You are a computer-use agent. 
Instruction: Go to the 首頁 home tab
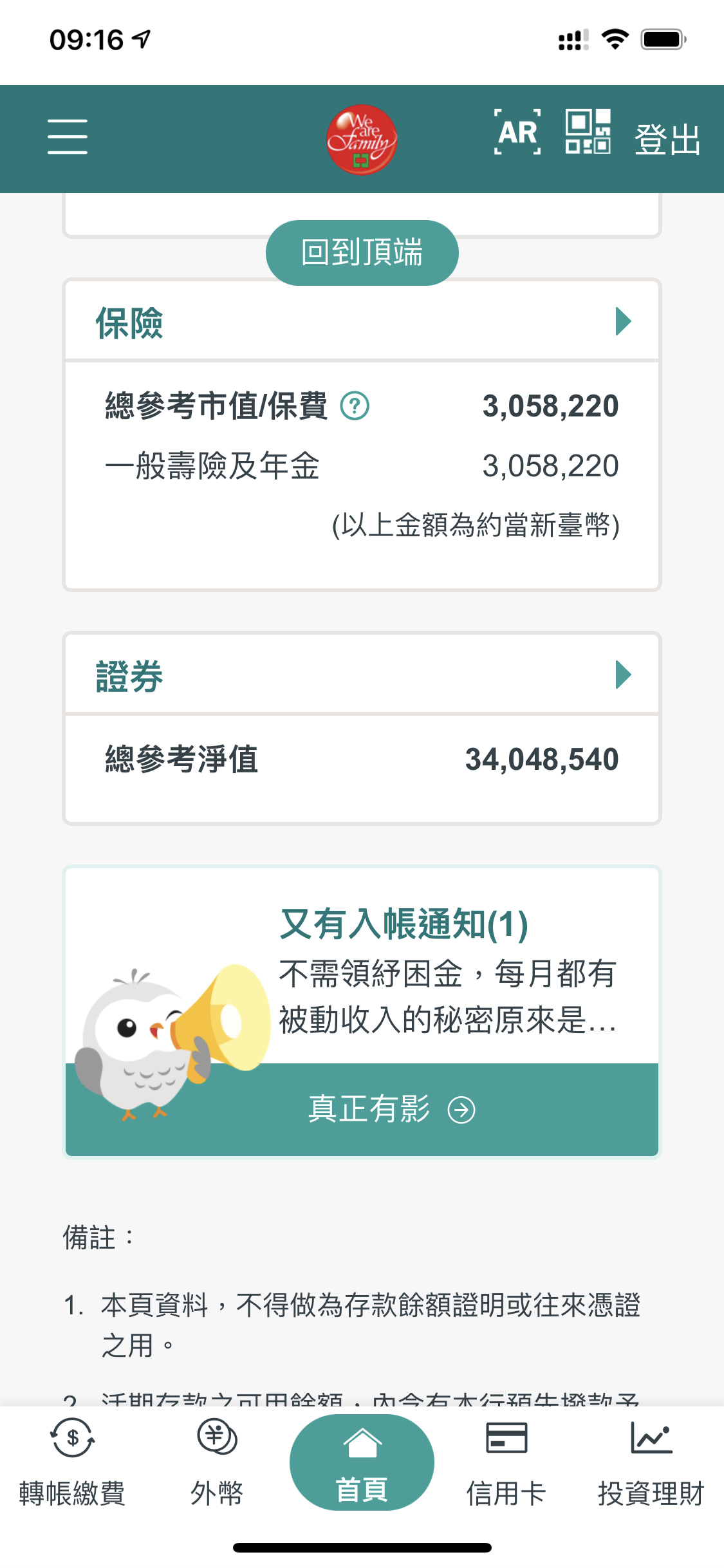362,1462
